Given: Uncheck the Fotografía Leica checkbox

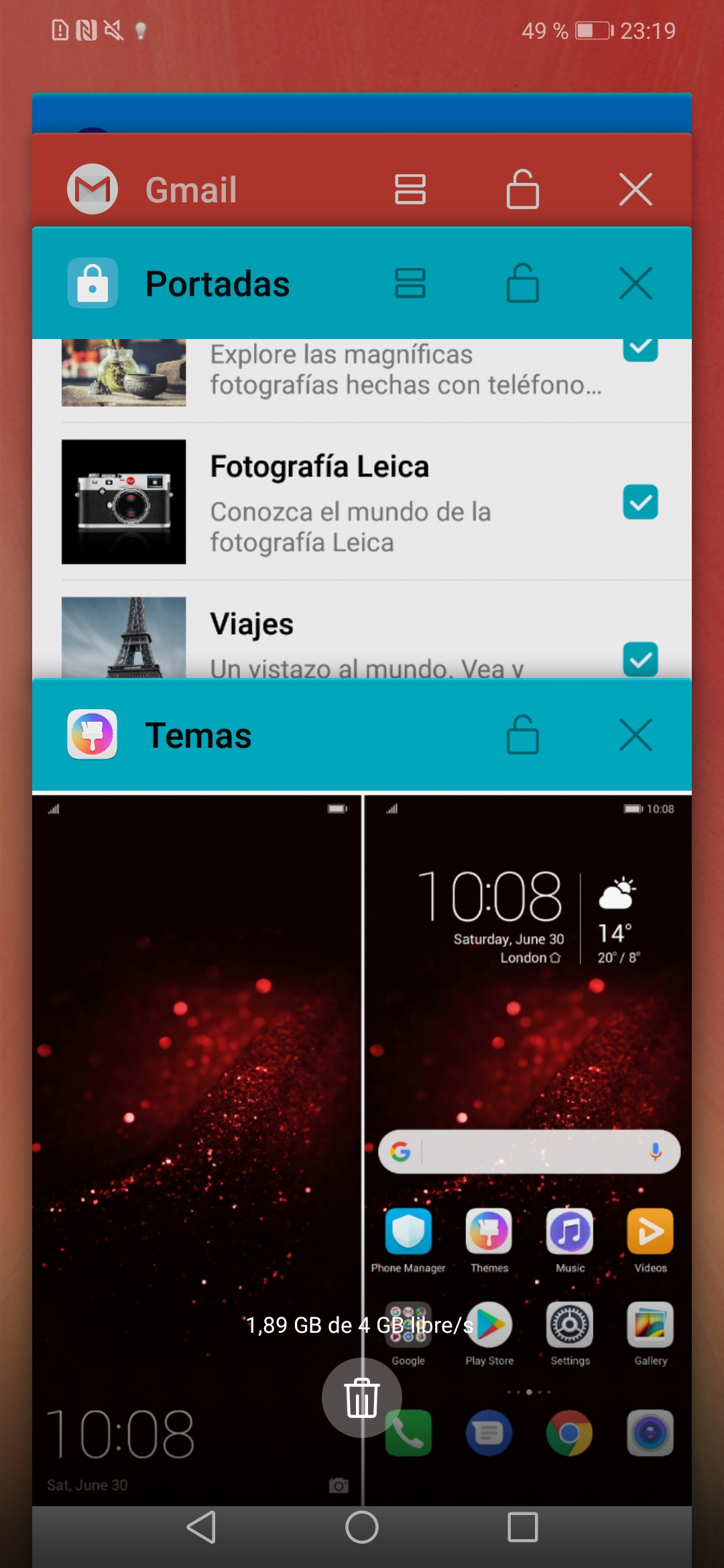Looking at the screenshot, I should 640,502.
